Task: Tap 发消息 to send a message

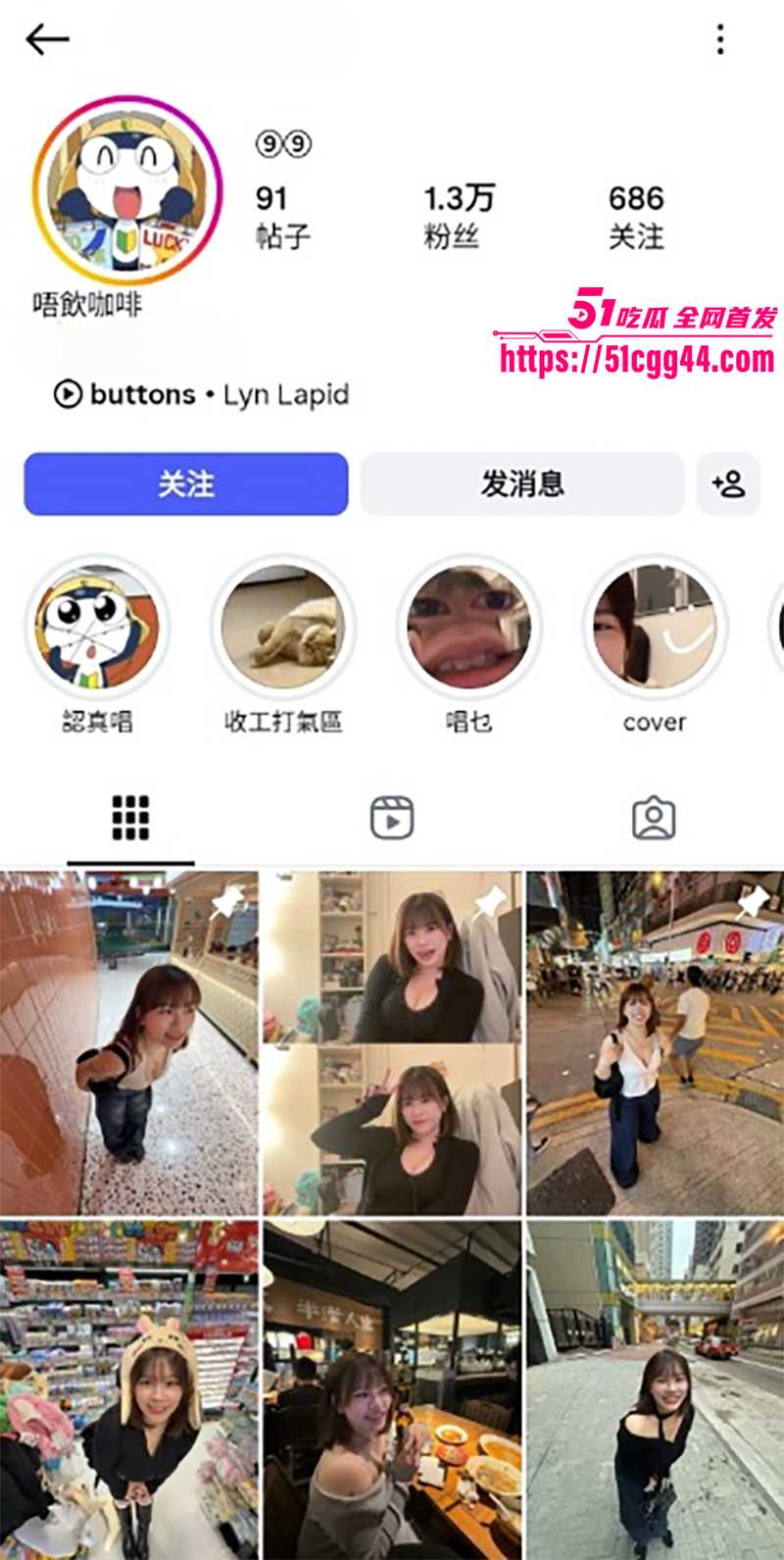Action: point(522,483)
